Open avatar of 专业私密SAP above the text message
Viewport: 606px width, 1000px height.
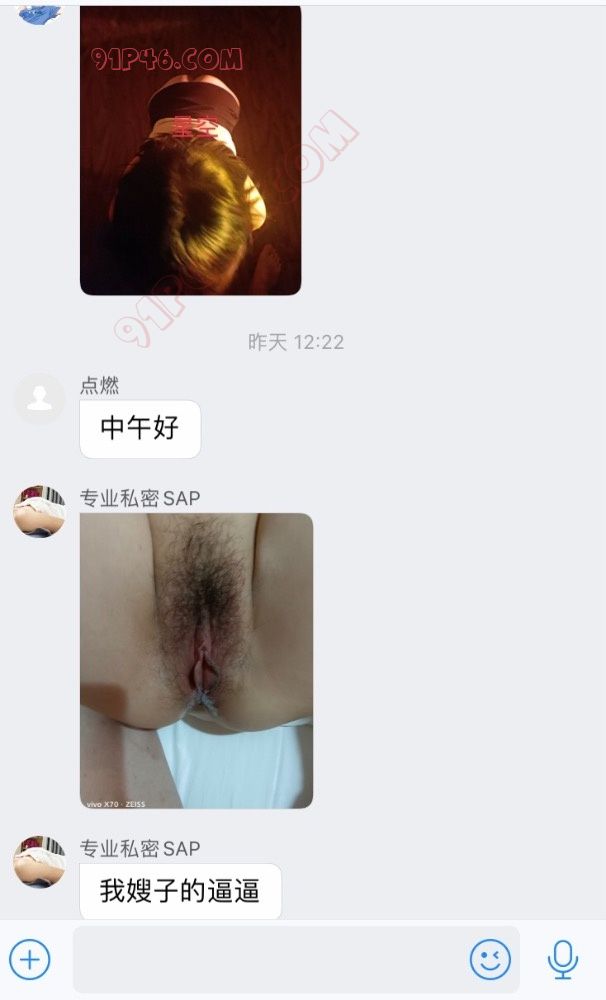39,862
